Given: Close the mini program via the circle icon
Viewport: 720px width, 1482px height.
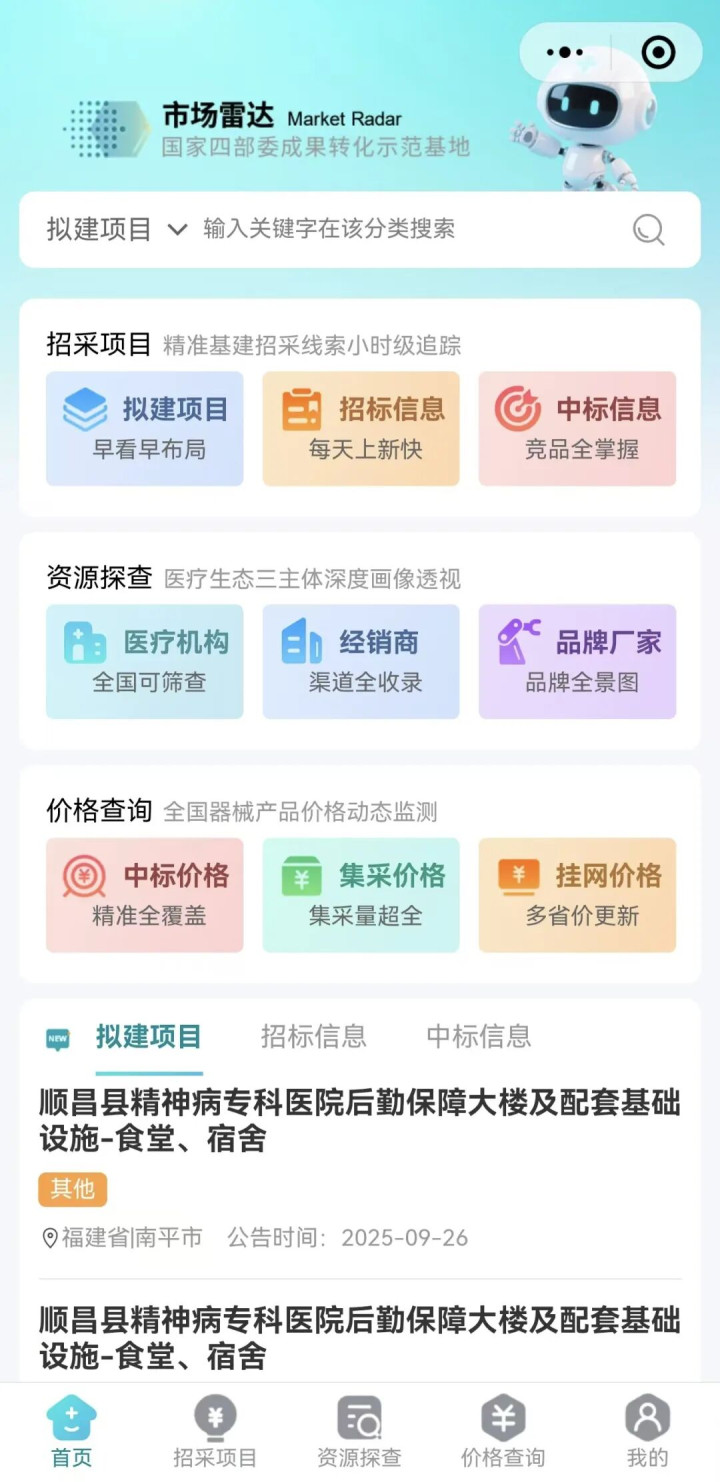Looking at the screenshot, I should point(658,52).
